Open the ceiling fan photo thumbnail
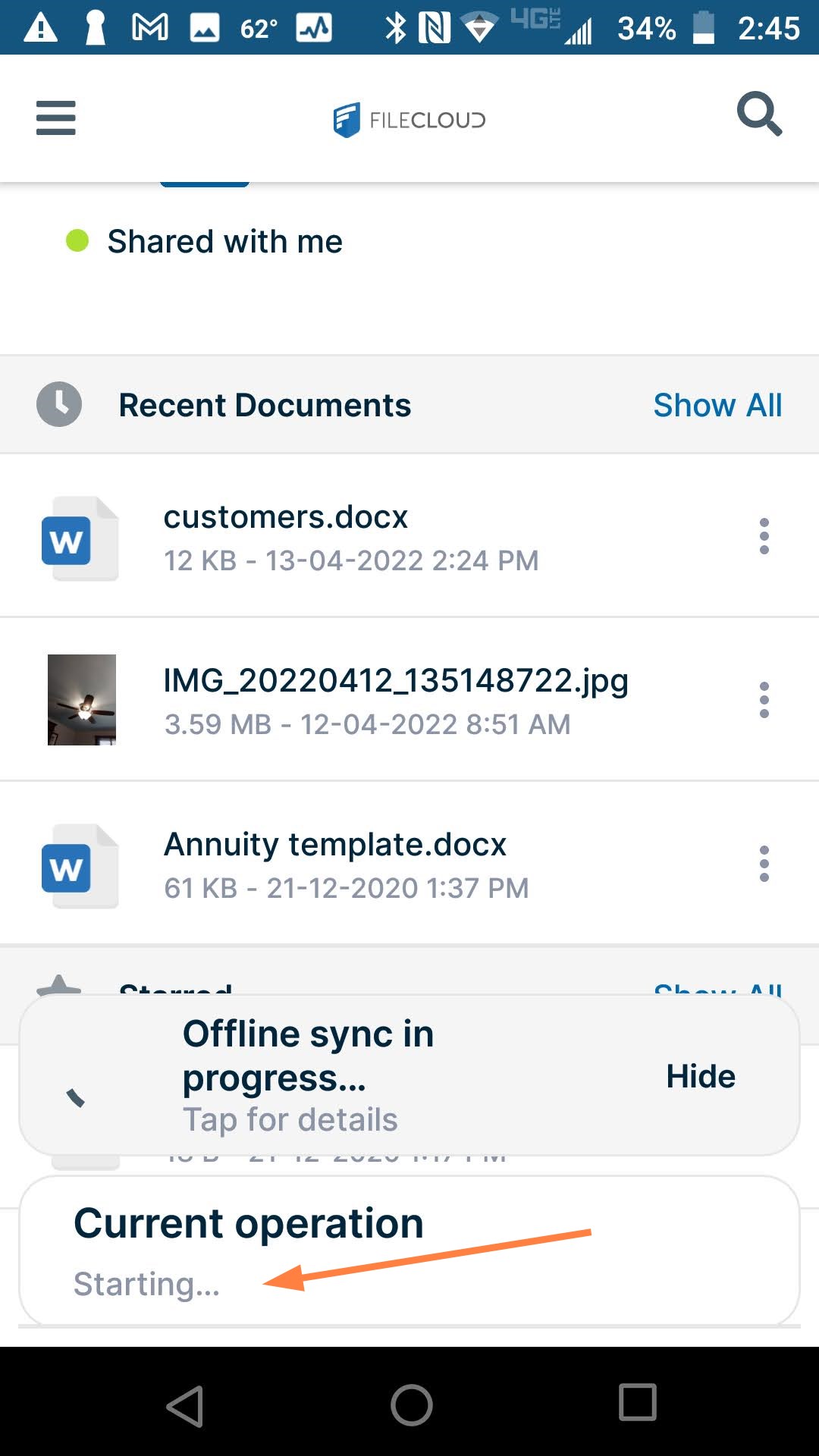The width and height of the screenshot is (819, 1456). click(81, 700)
